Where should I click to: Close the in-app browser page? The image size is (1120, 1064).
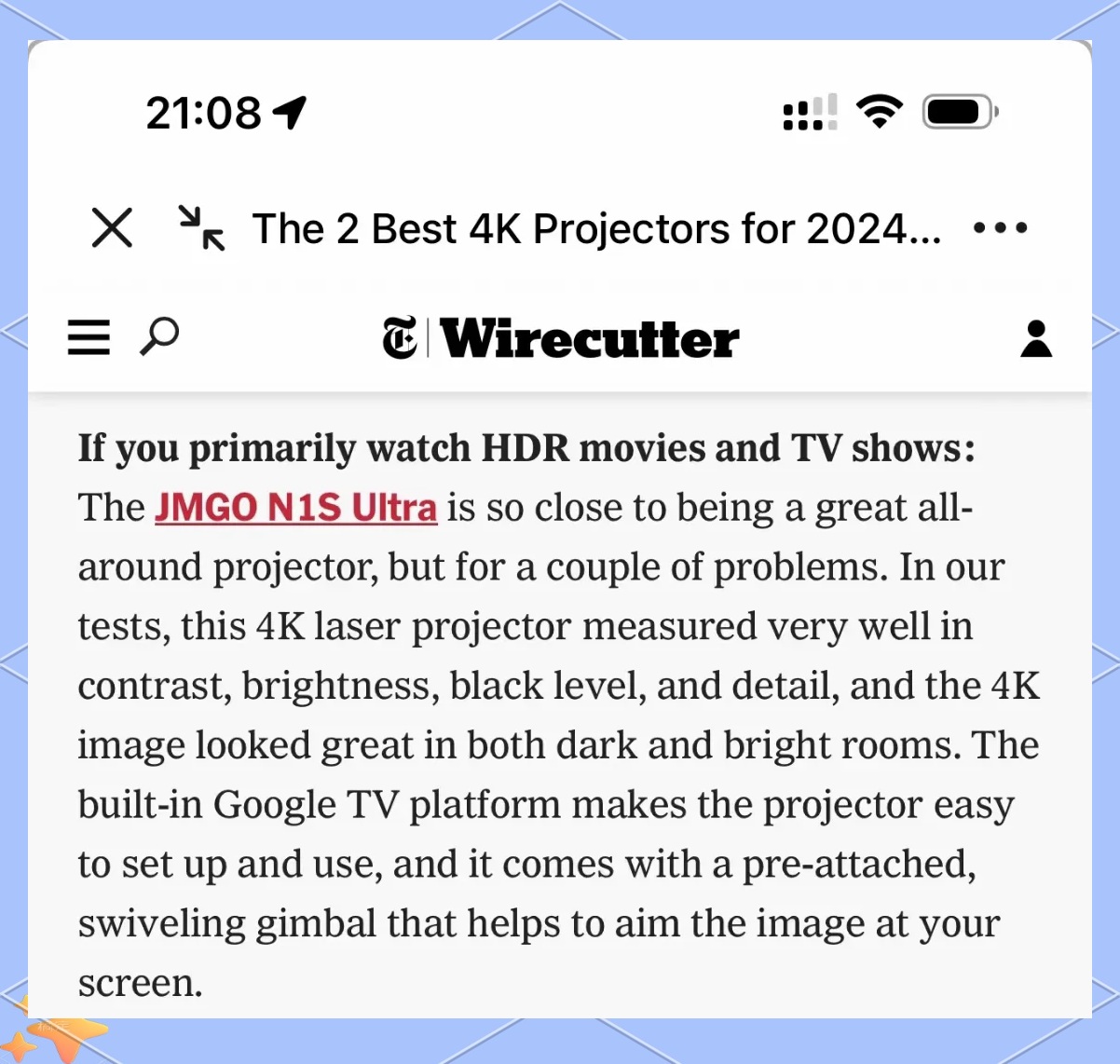[x=112, y=228]
